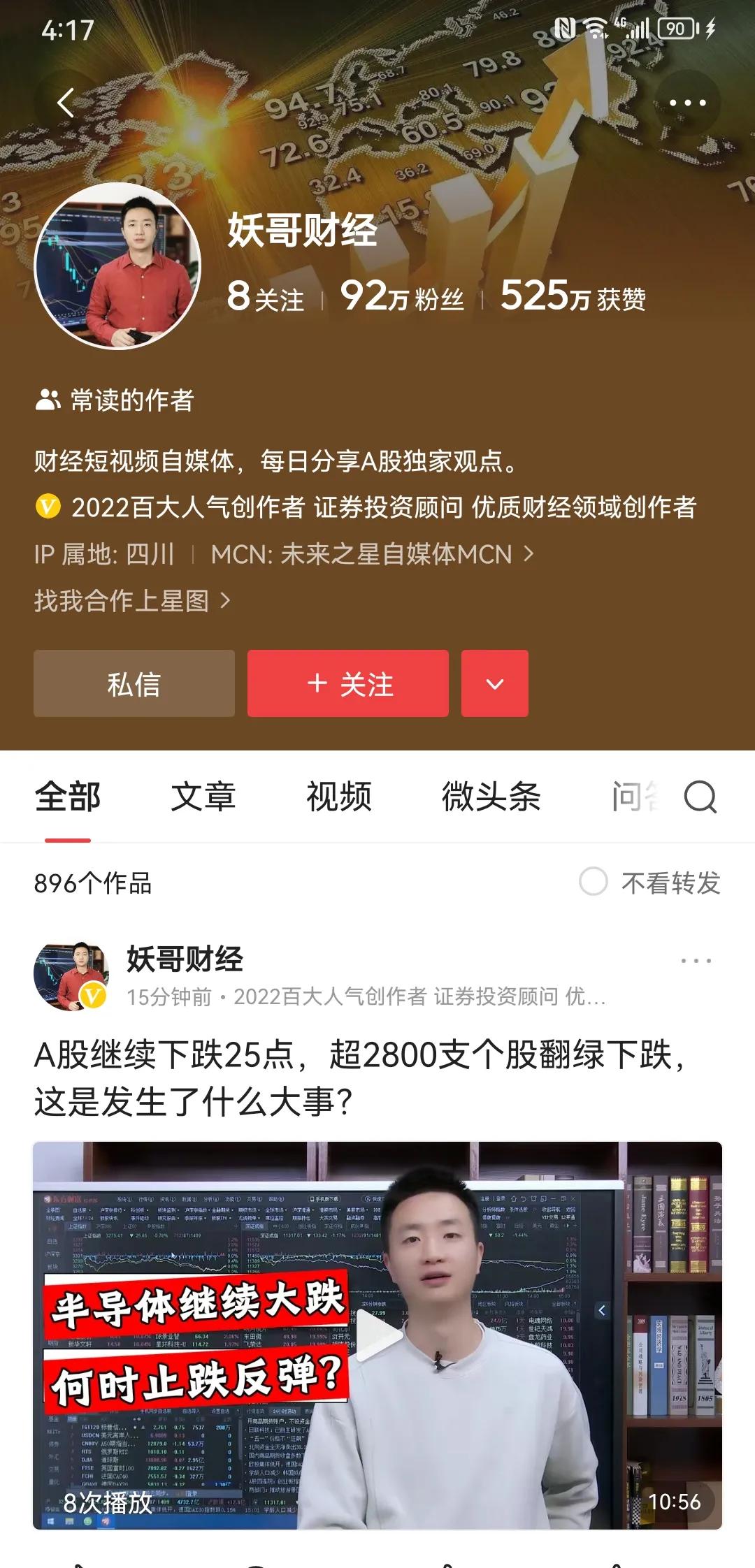Screen dimensions: 755x1568
Task: Tap 私信 to message the creator
Action: (133, 685)
